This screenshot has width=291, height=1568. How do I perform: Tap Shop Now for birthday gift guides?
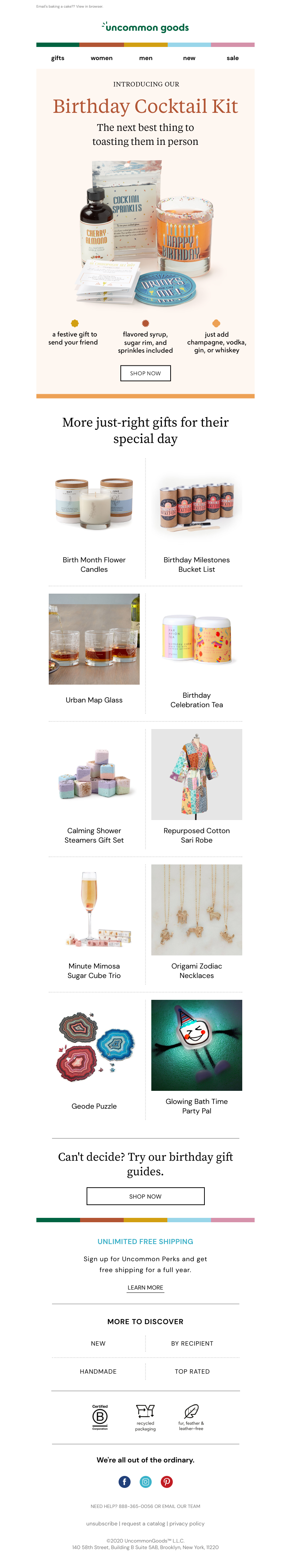(145, 1196)
